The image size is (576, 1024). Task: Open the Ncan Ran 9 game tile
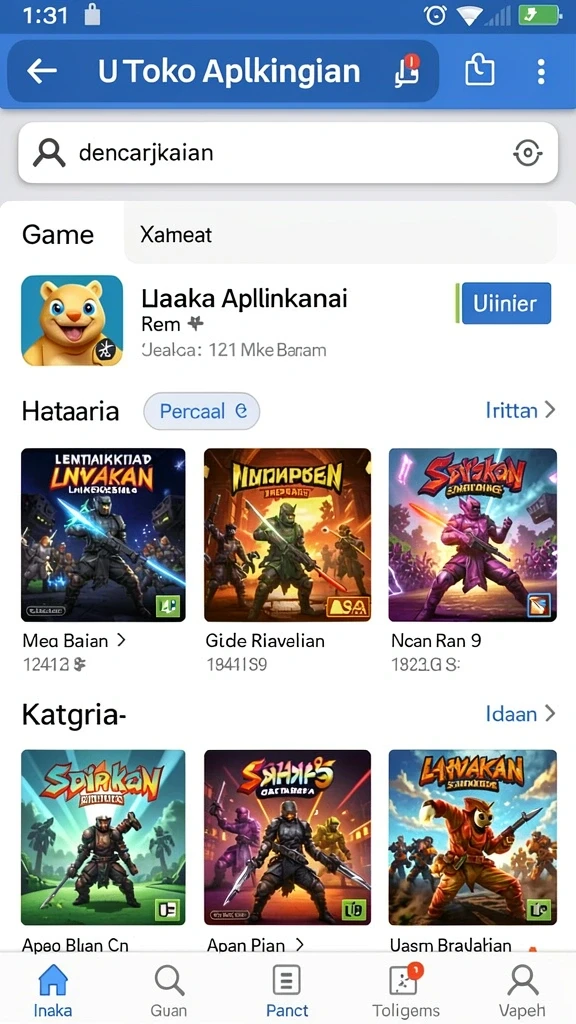473,560
